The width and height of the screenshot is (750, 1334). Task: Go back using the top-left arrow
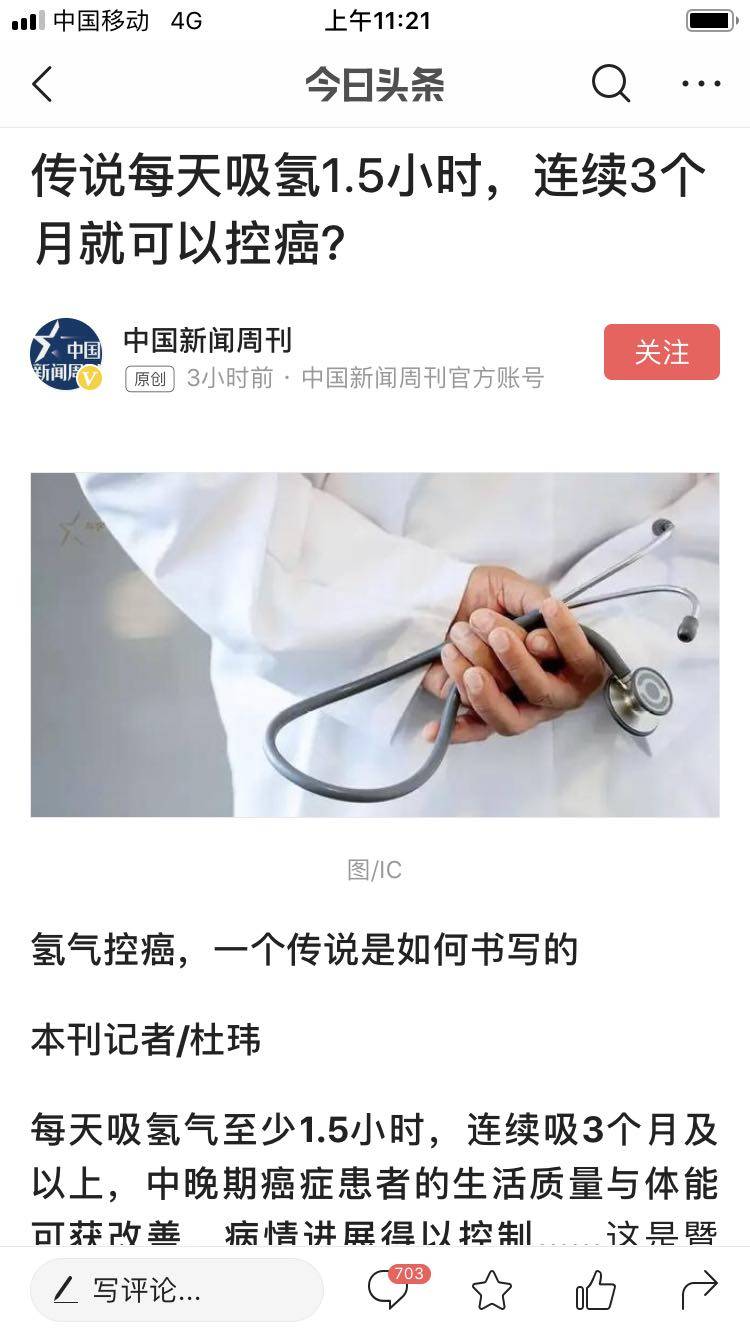42,85
